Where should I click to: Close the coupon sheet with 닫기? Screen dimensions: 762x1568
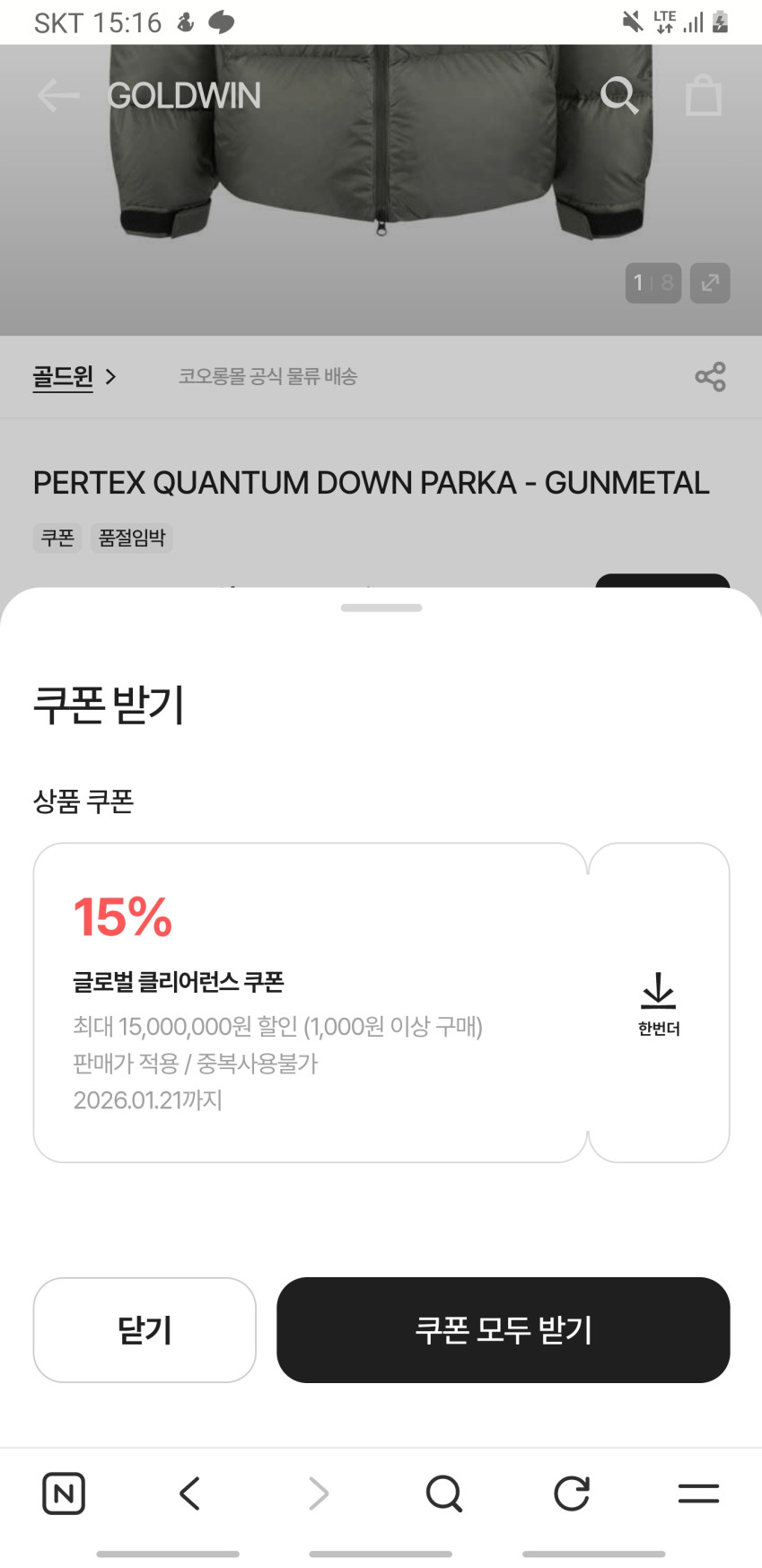click(x=145, y=1329)
